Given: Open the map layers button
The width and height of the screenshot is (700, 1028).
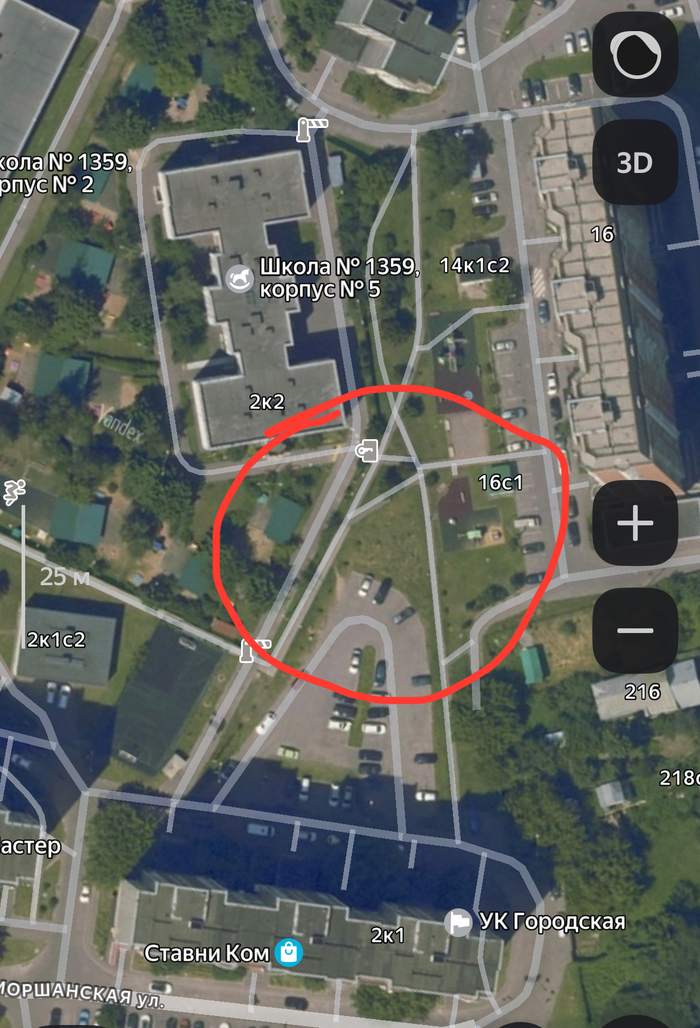Looking at the screenshot, I should point(635,55).
